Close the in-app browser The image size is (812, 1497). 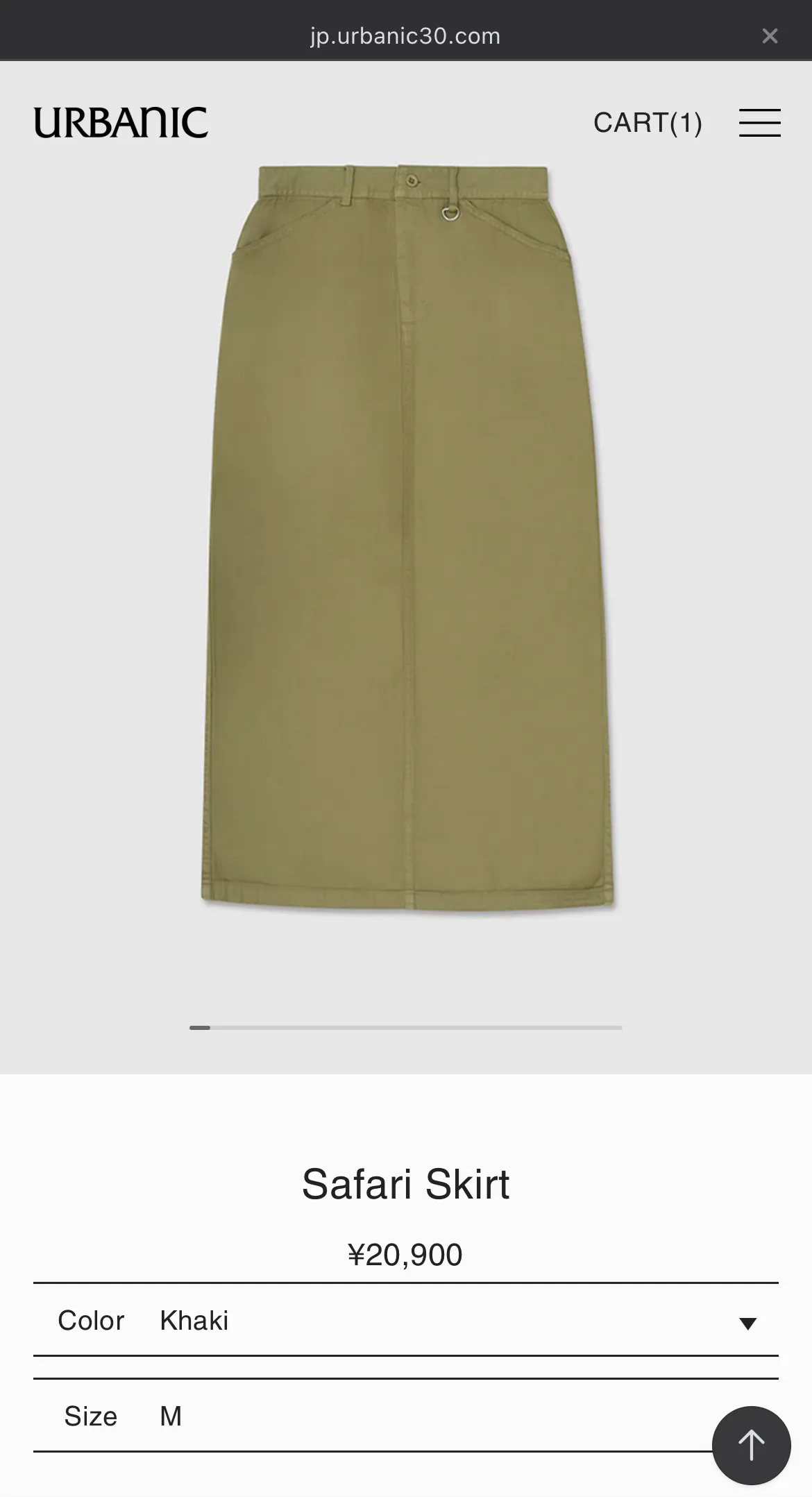[x=769, y=36]
